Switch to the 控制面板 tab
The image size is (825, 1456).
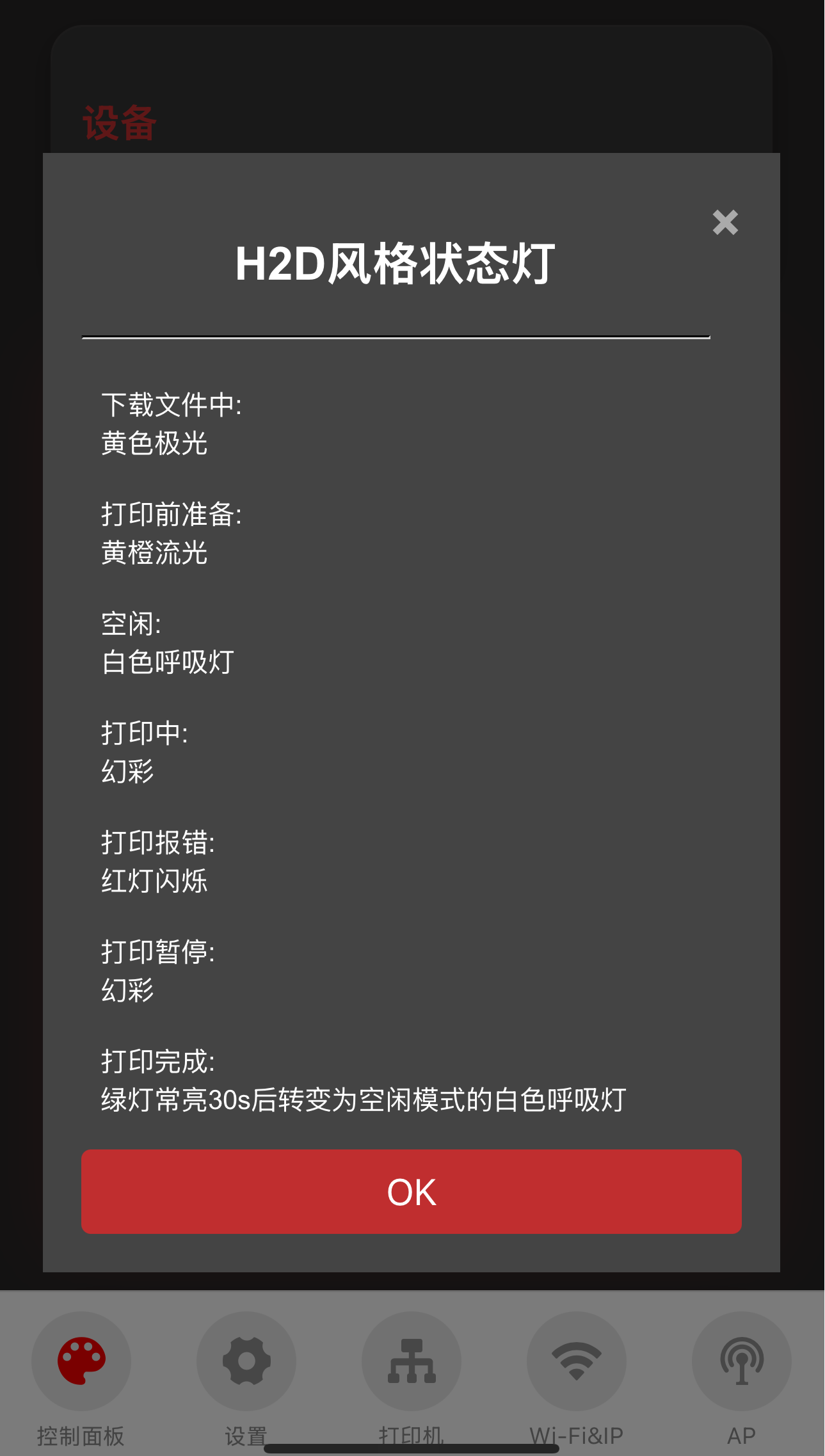[x=81, y=1361]
